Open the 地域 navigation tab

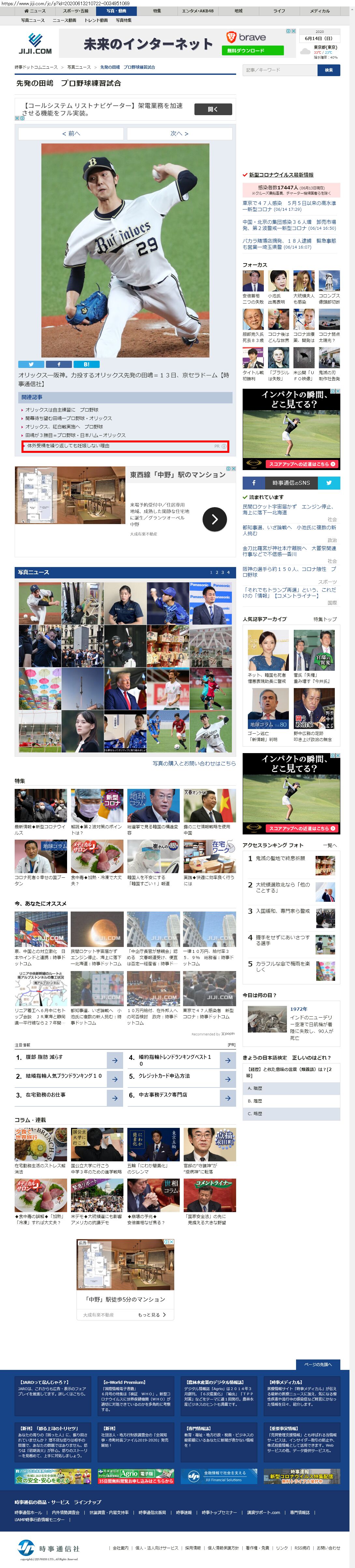tap(238, 11)
